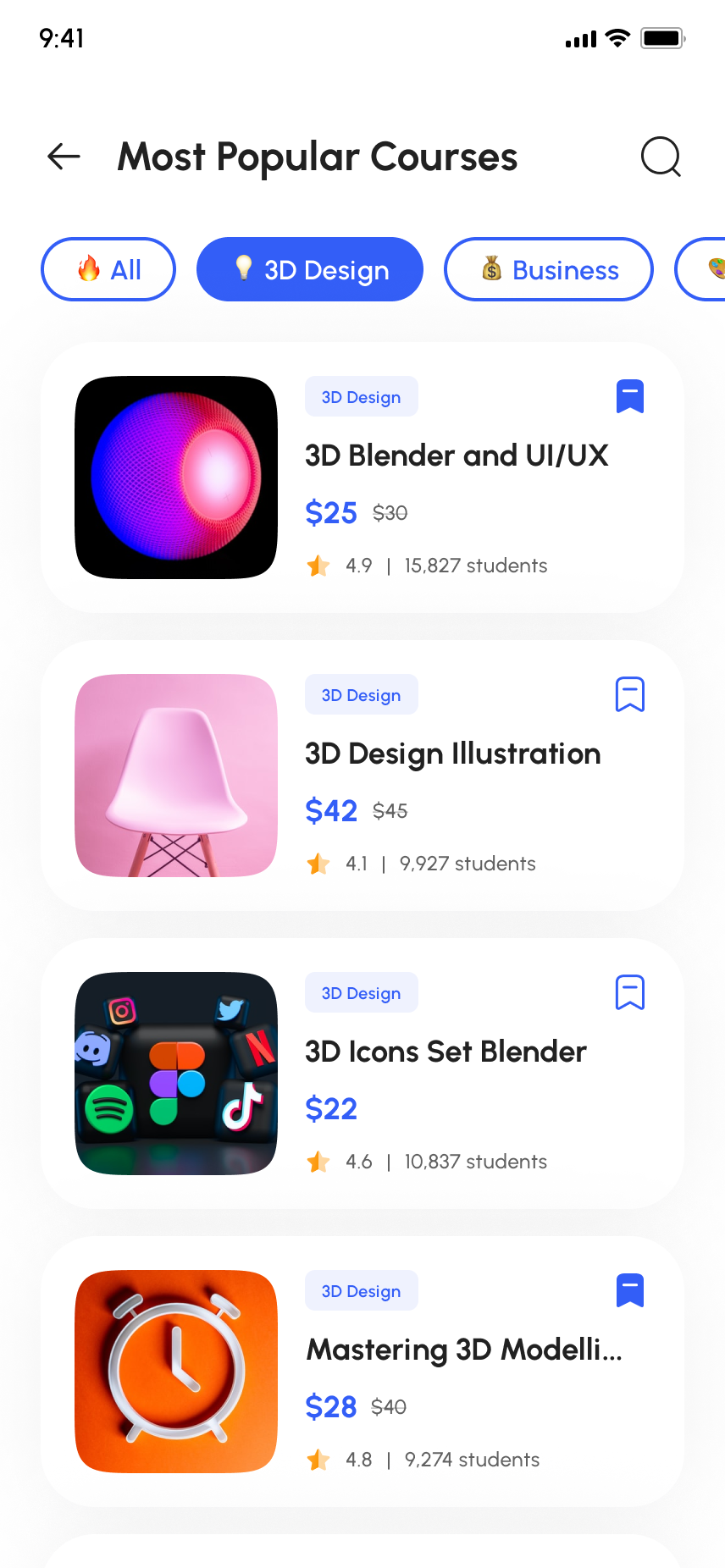Open search with the magnifier icon

[661, 157]
